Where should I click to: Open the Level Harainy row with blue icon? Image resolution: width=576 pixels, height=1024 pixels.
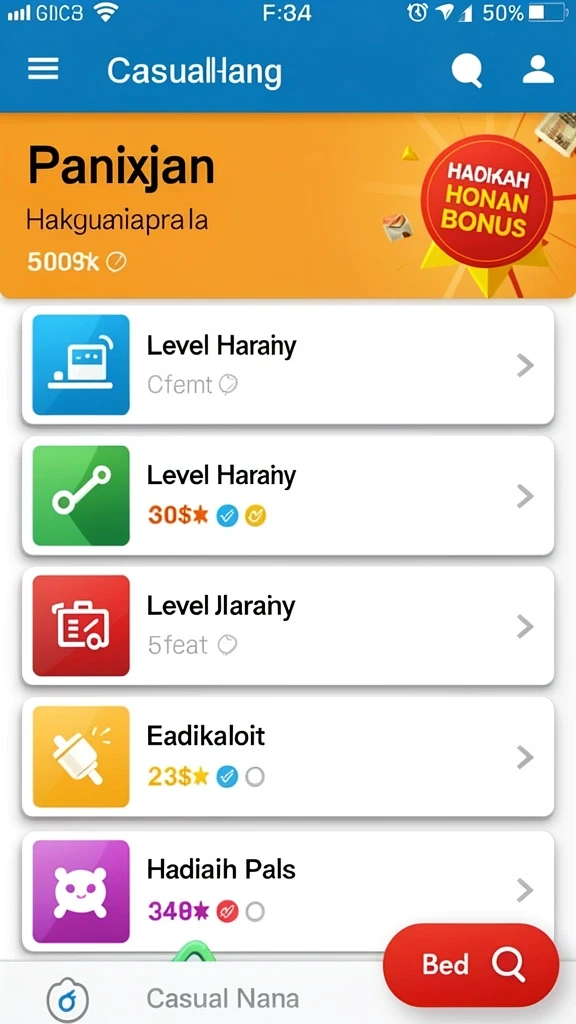pos(288,365)
